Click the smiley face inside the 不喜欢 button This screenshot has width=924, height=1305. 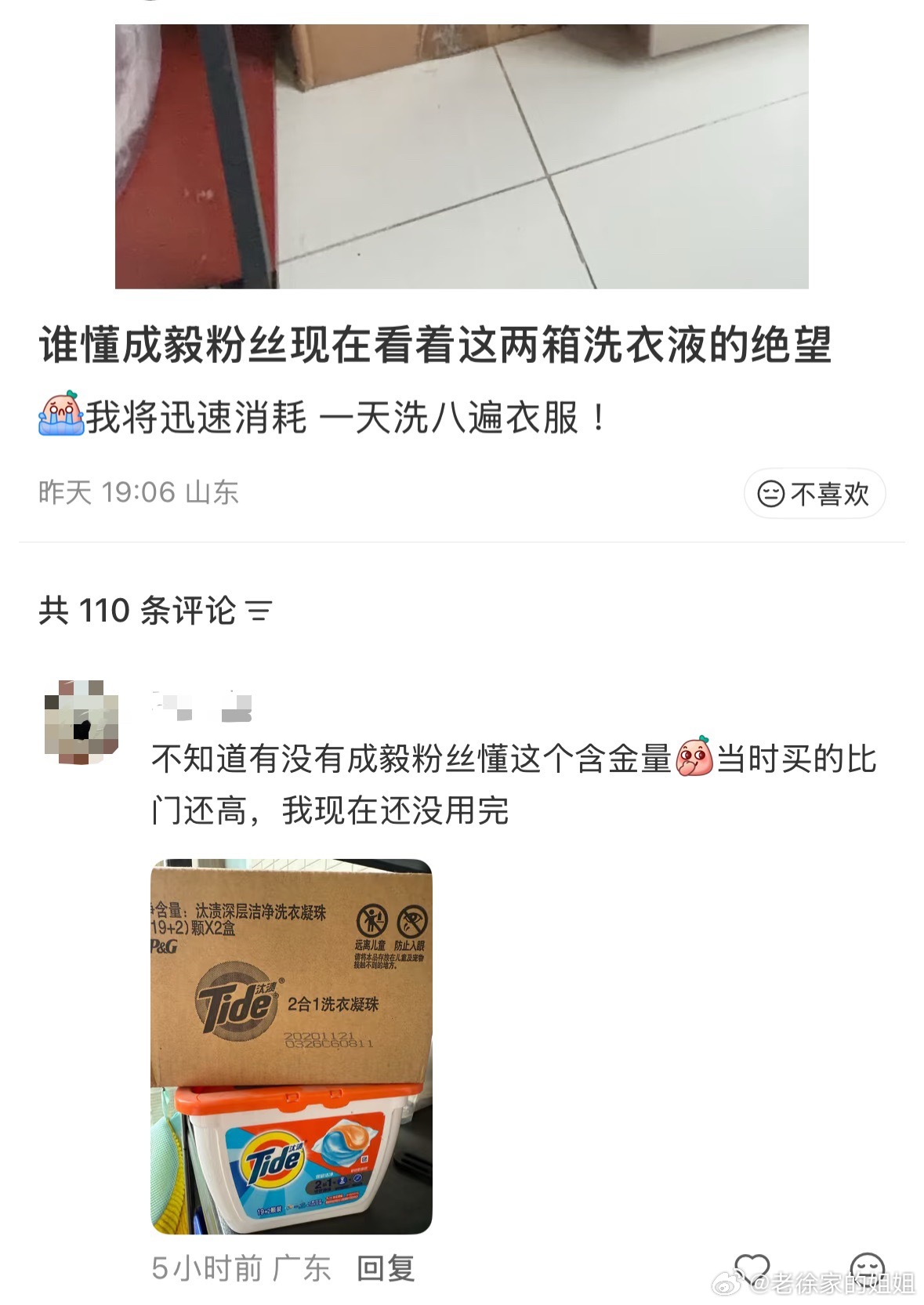(x=771, y=494)
